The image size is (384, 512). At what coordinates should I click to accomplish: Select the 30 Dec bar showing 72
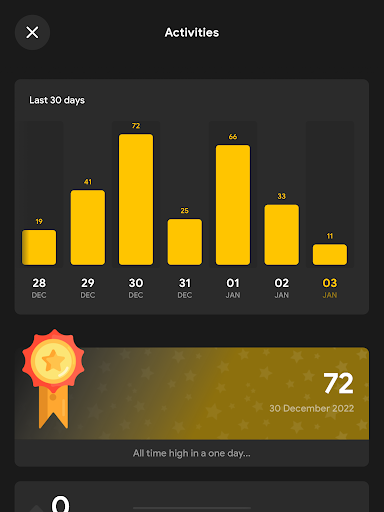(136, 199)
